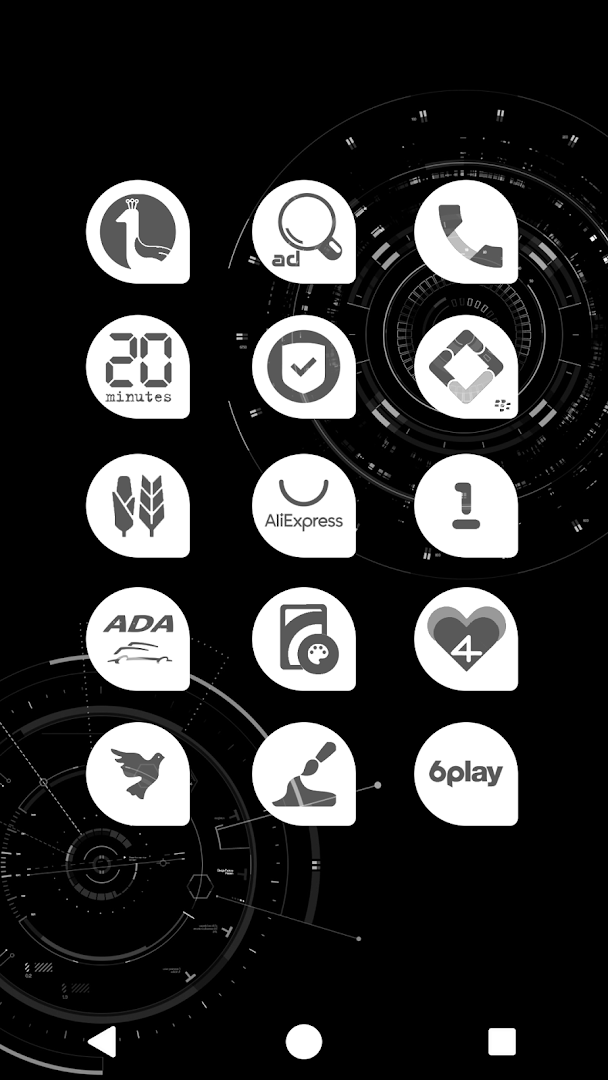
Task: Open the heart app with number 4
Action: click(466, 638)
